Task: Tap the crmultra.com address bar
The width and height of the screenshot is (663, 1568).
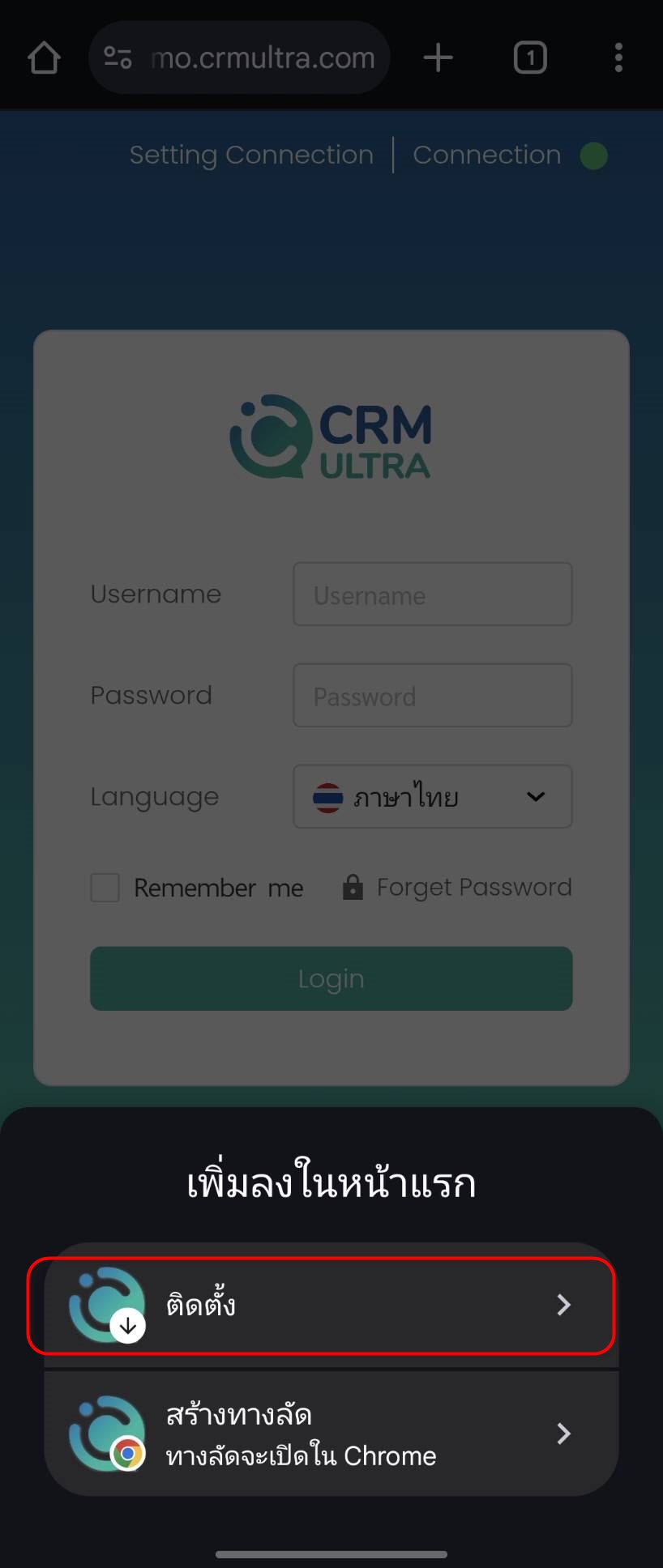Action: [x=263, y=58]
